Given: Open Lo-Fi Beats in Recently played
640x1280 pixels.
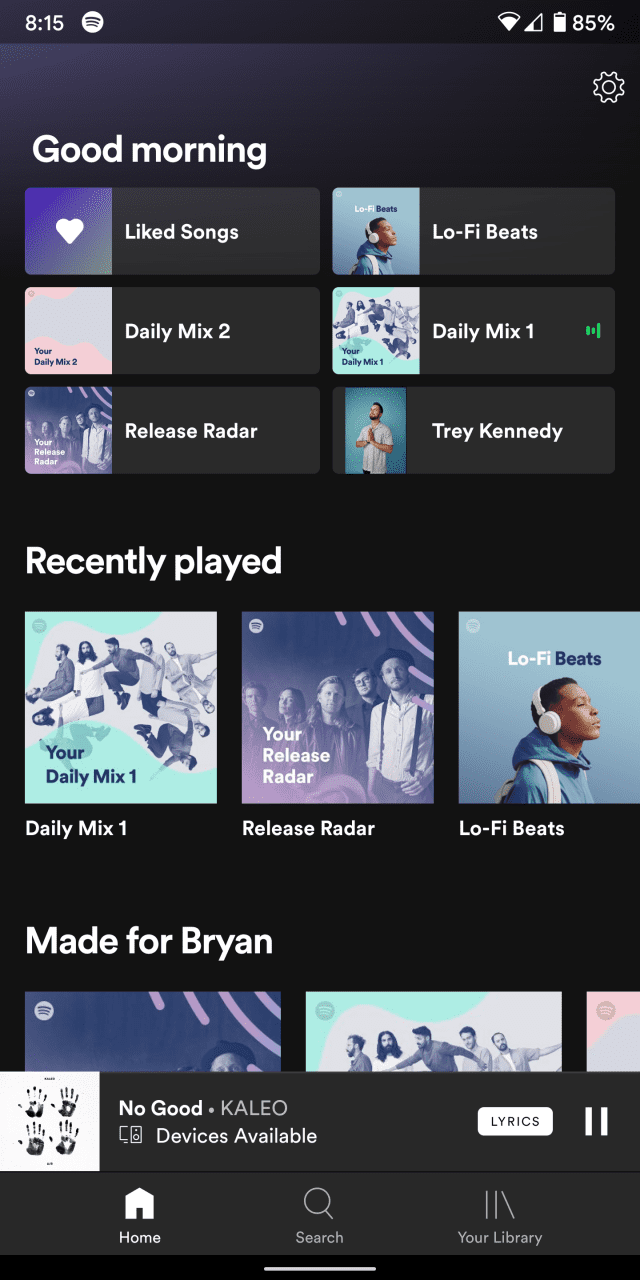Looking at the screenshot, I should (549, 725).
